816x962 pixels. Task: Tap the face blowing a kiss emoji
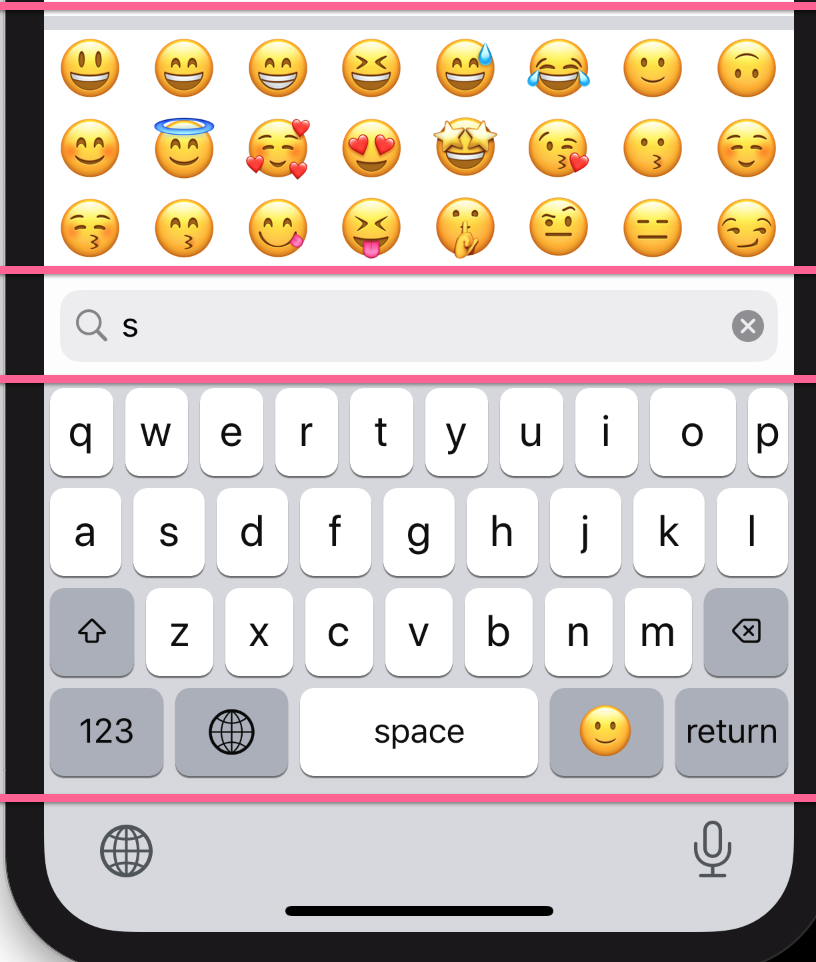tap(559, 148)
